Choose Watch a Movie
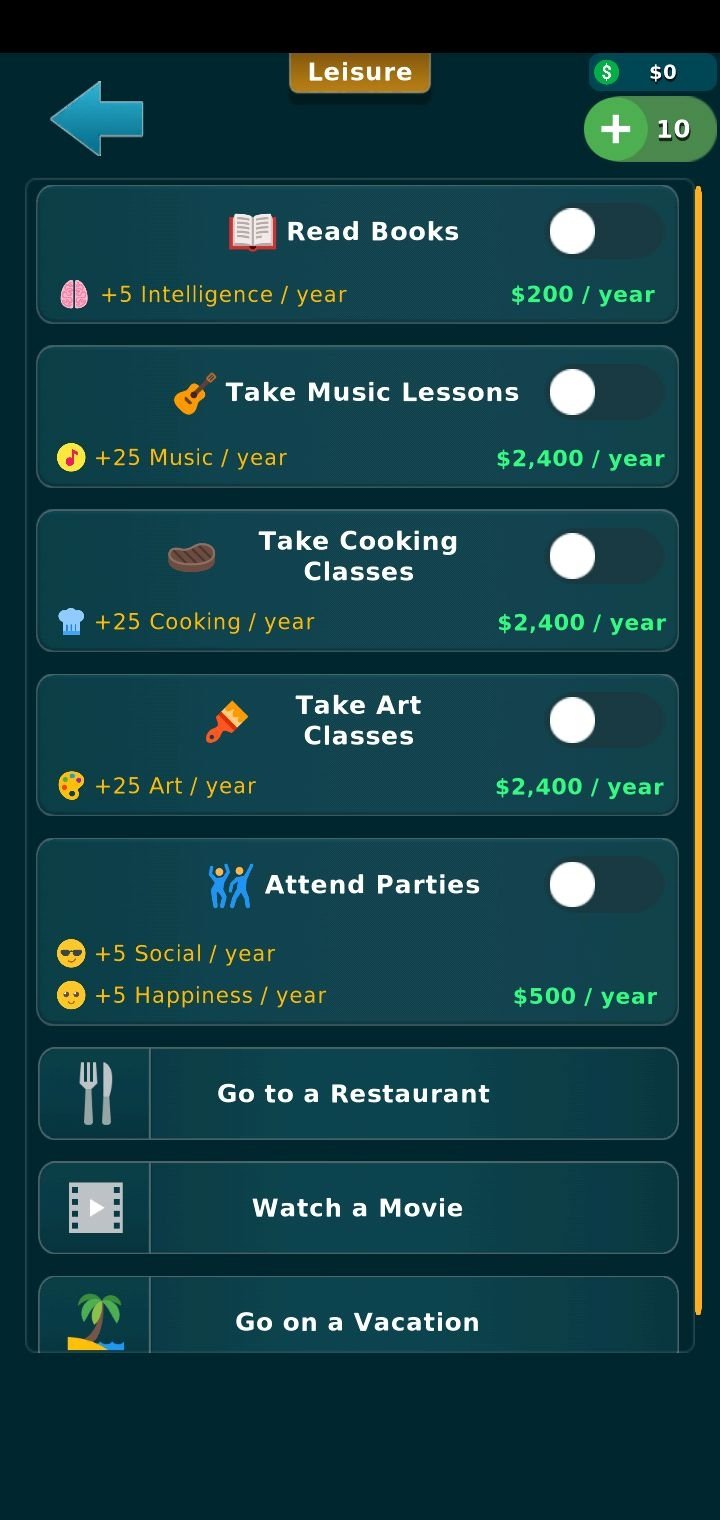 tap(358, 1207)
